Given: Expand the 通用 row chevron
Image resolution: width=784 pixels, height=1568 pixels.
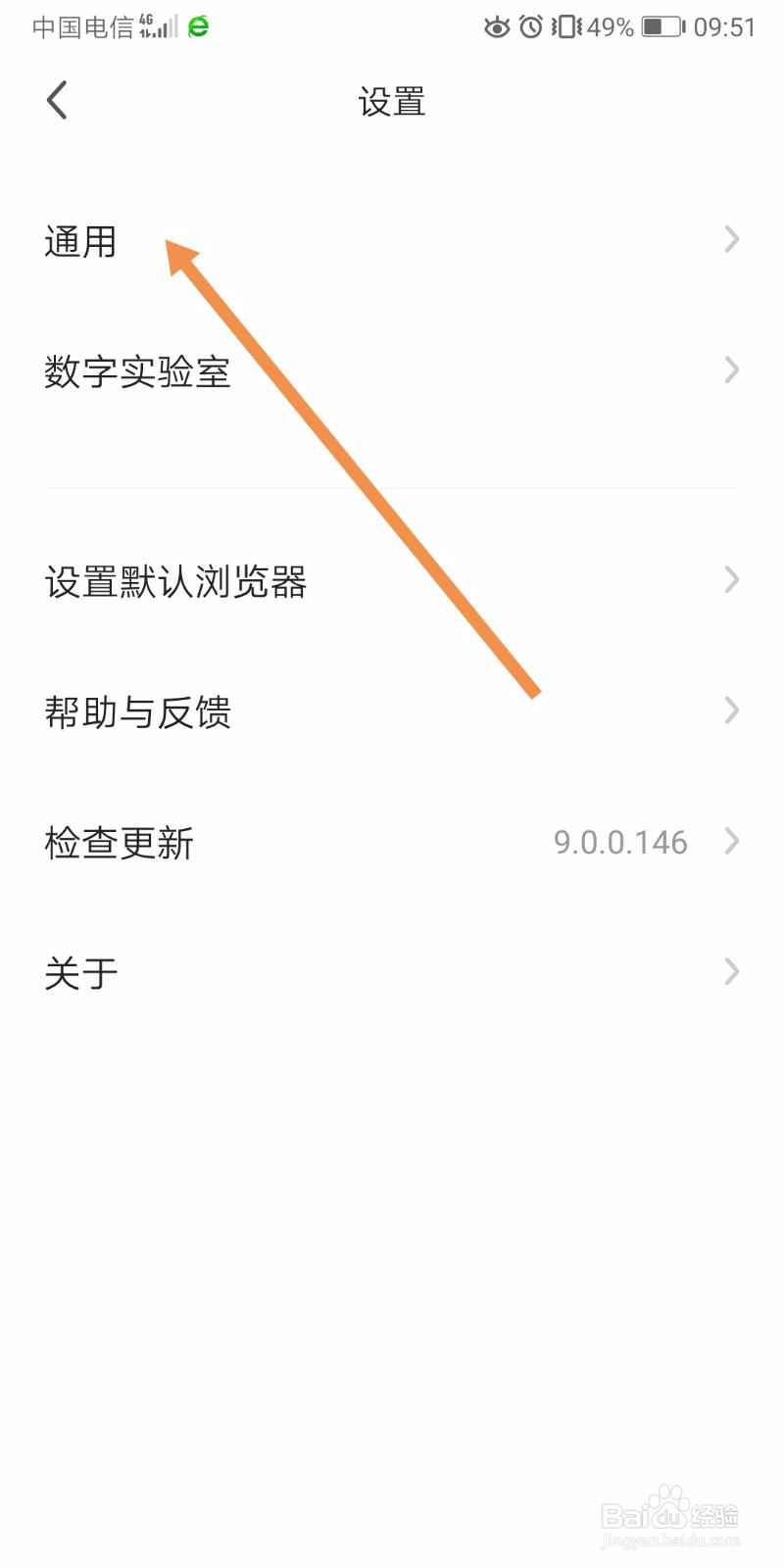Looking at the screenshot, I should pos(731,240).
